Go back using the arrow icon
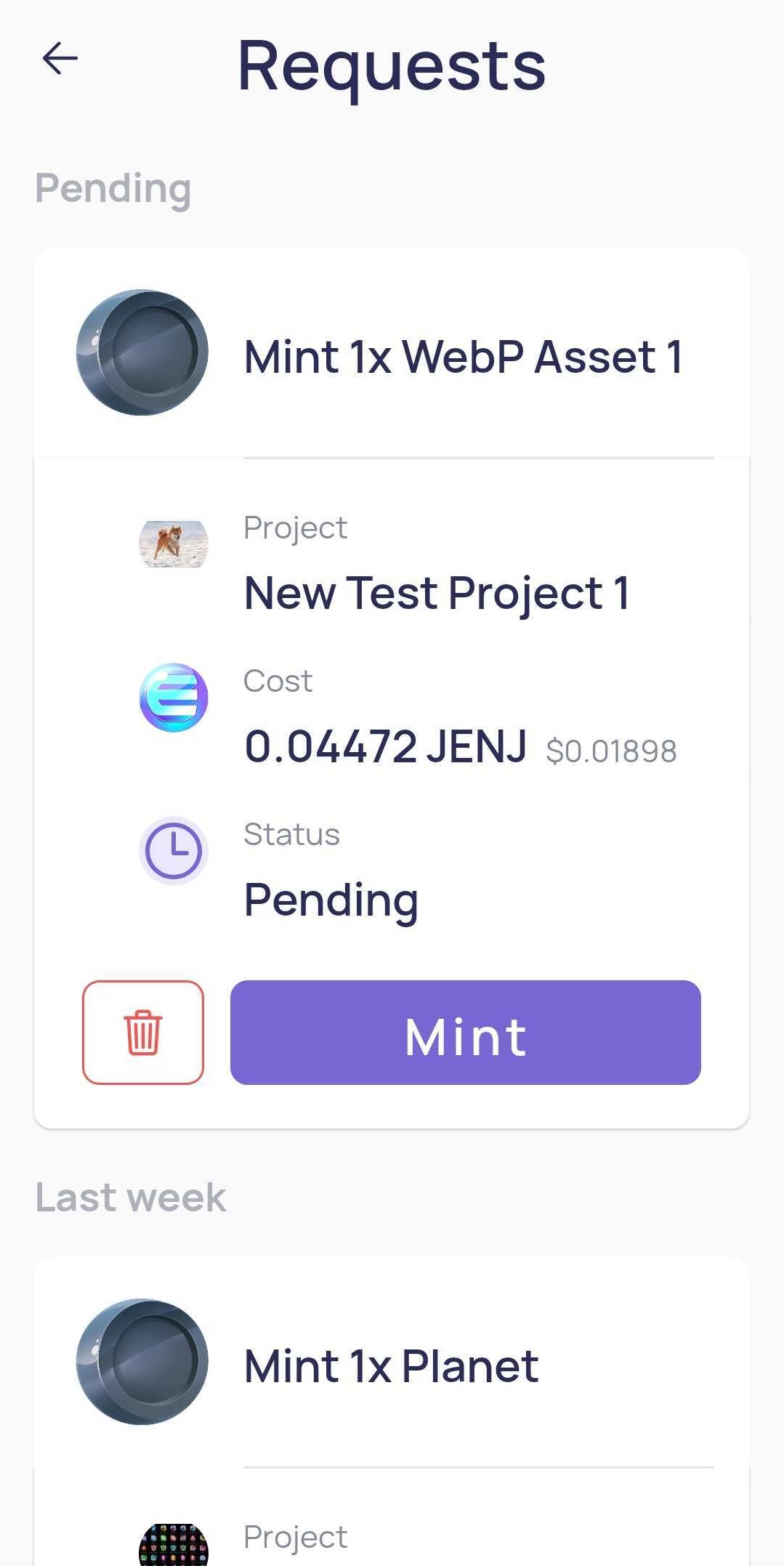 click(x=60, y=59)
